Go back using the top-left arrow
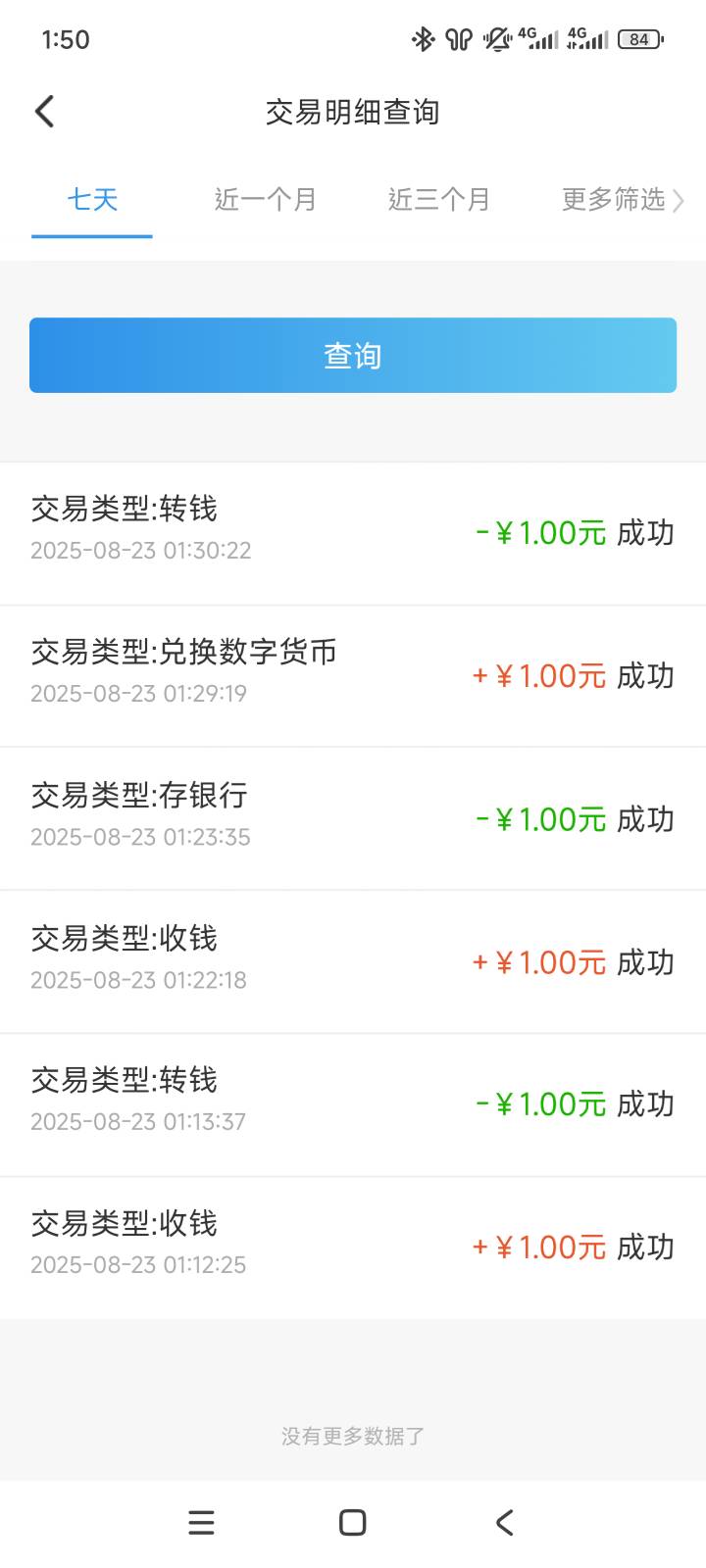The height and width of the screenshot is (1568, 706). coord(45,112)
